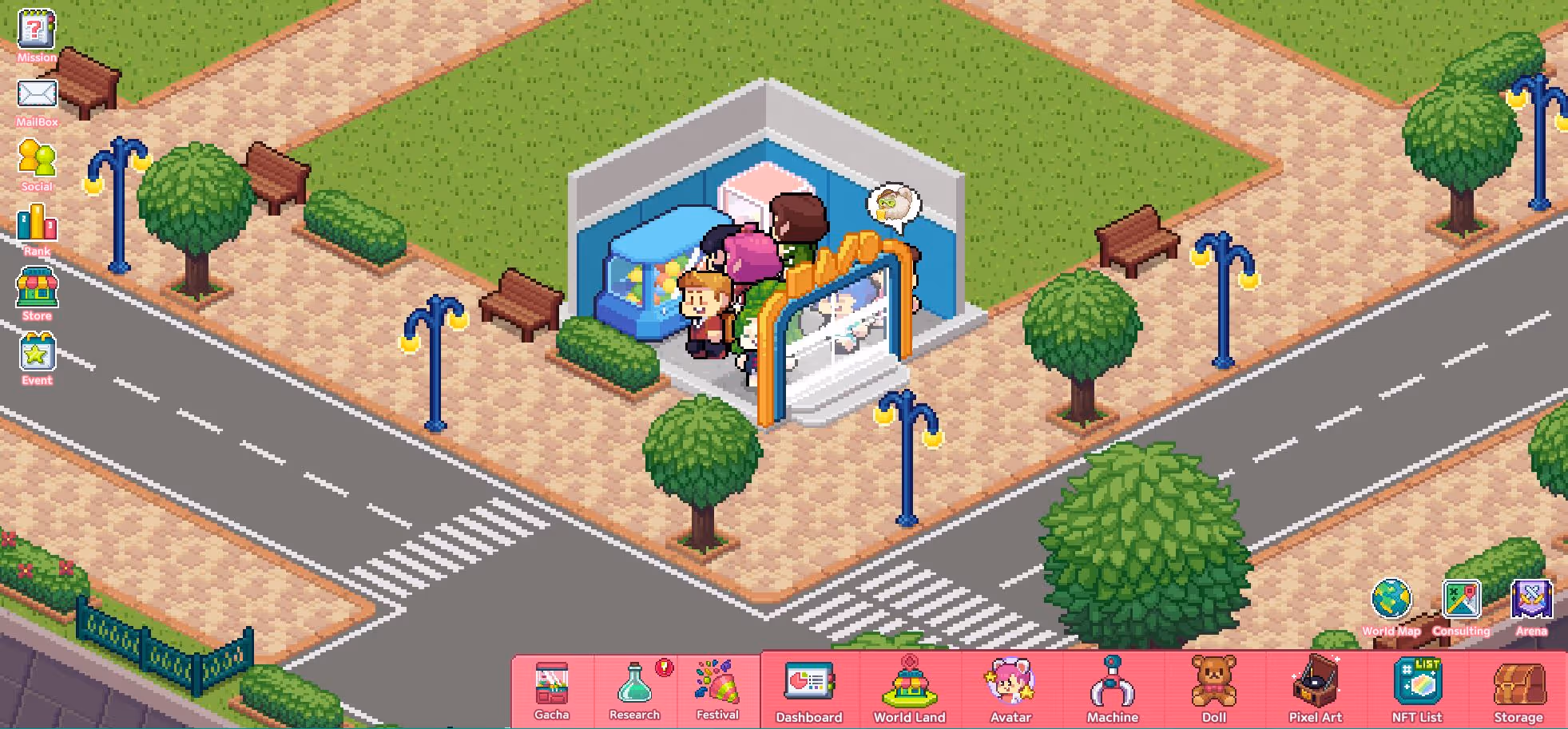
Task: Open the Festival menu
Action: (x=717, y=689)
